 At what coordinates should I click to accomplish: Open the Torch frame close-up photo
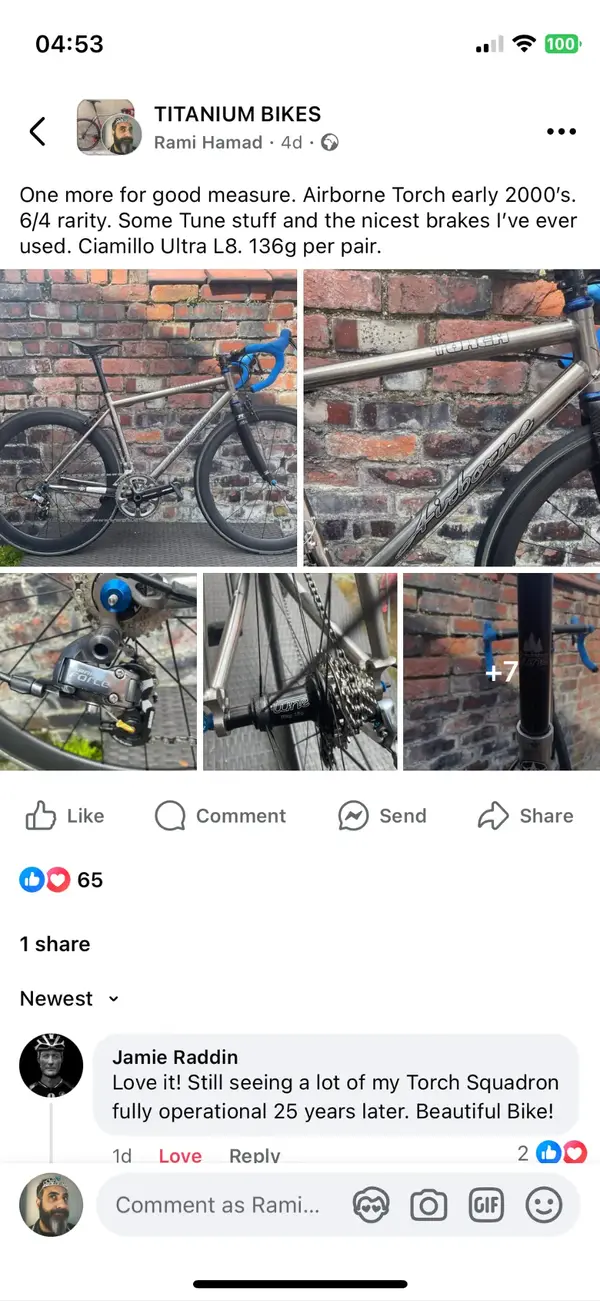pyautogui.click(x=451, y=418)
